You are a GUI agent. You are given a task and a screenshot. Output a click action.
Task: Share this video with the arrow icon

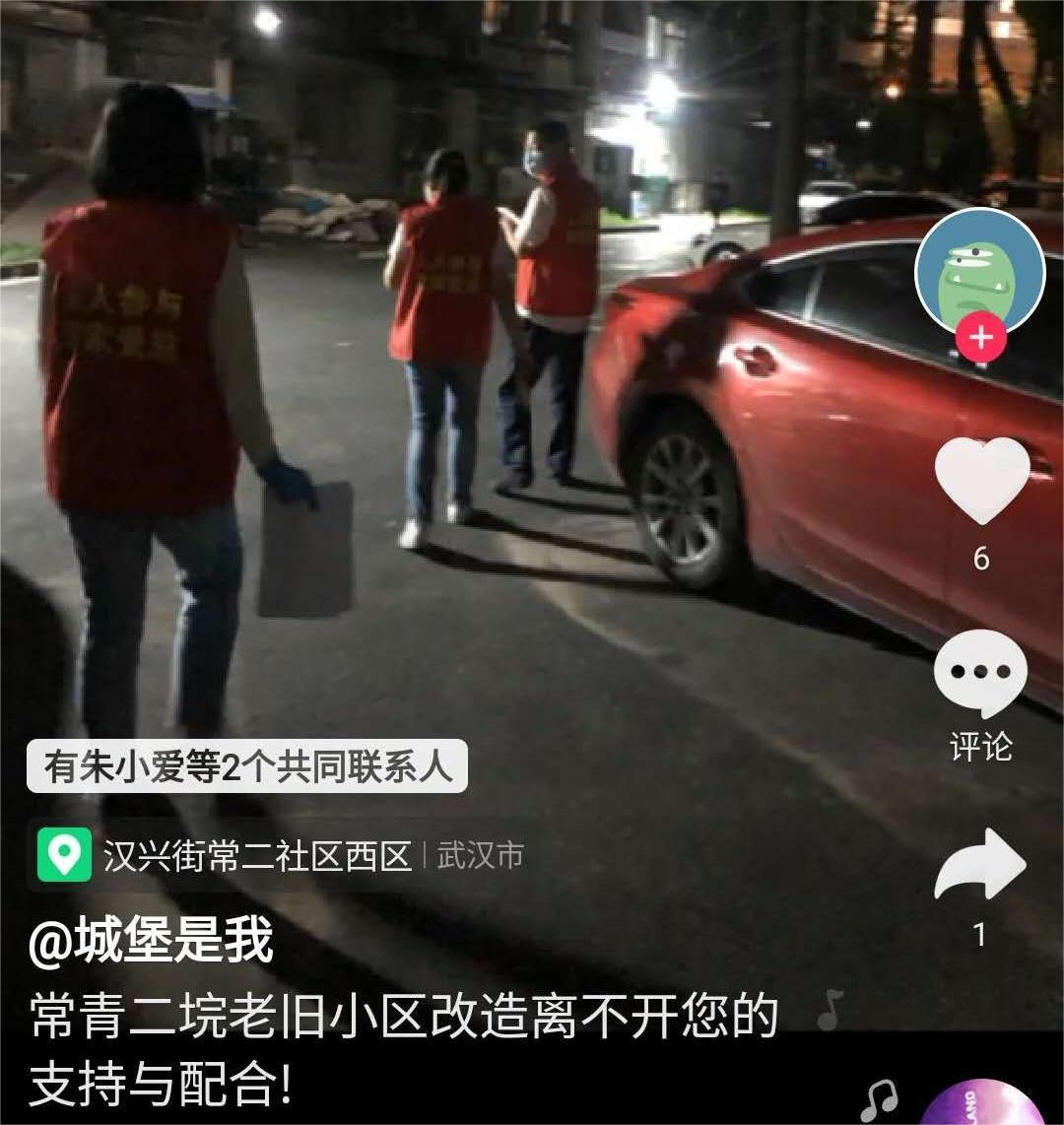980,865
